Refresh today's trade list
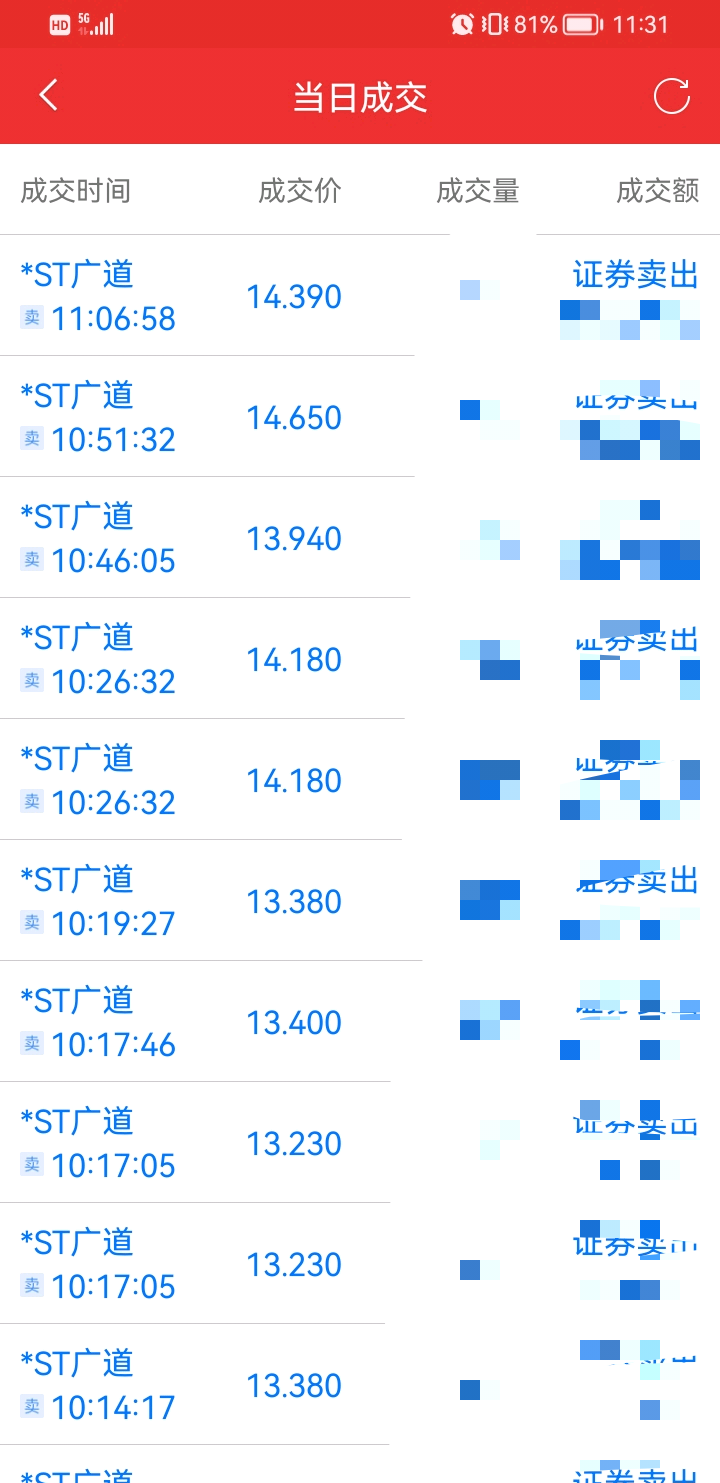The width and height of the screenshot is (720, 1483). [671, 96]
